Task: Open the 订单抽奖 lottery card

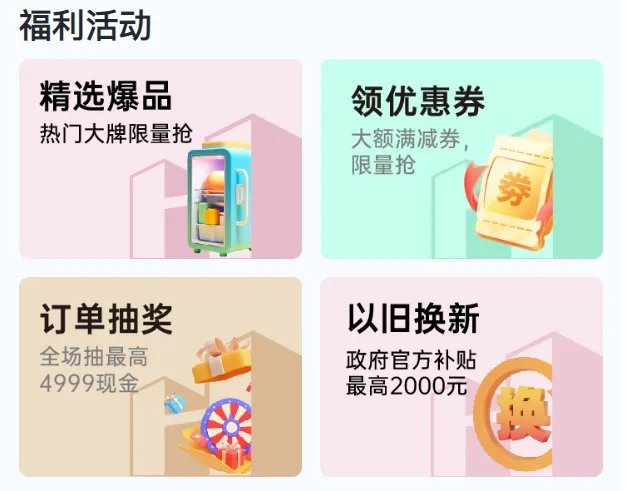Action: tap(160, 377)
